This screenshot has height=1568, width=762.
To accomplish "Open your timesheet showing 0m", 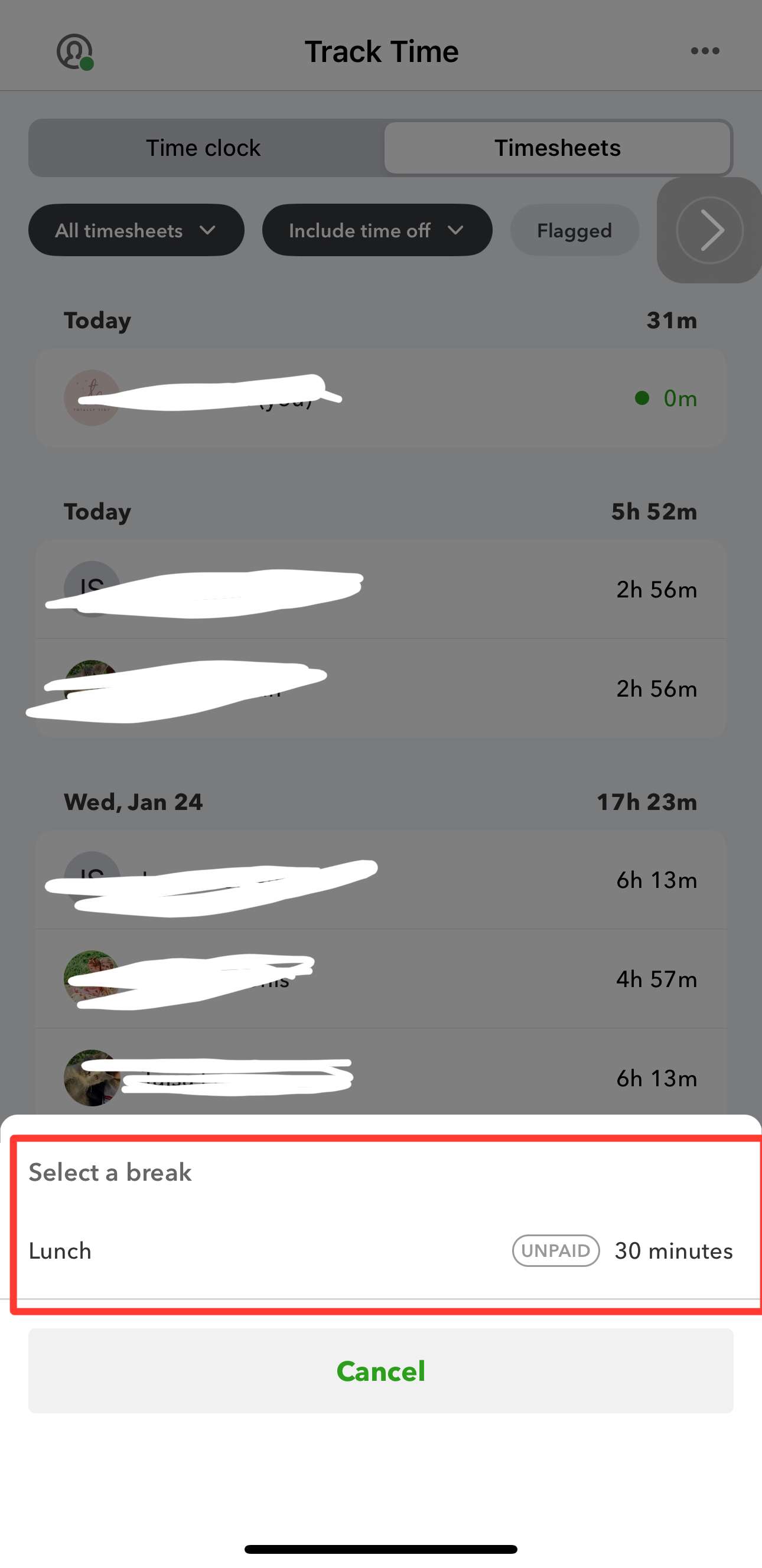I will pos(380,398).
